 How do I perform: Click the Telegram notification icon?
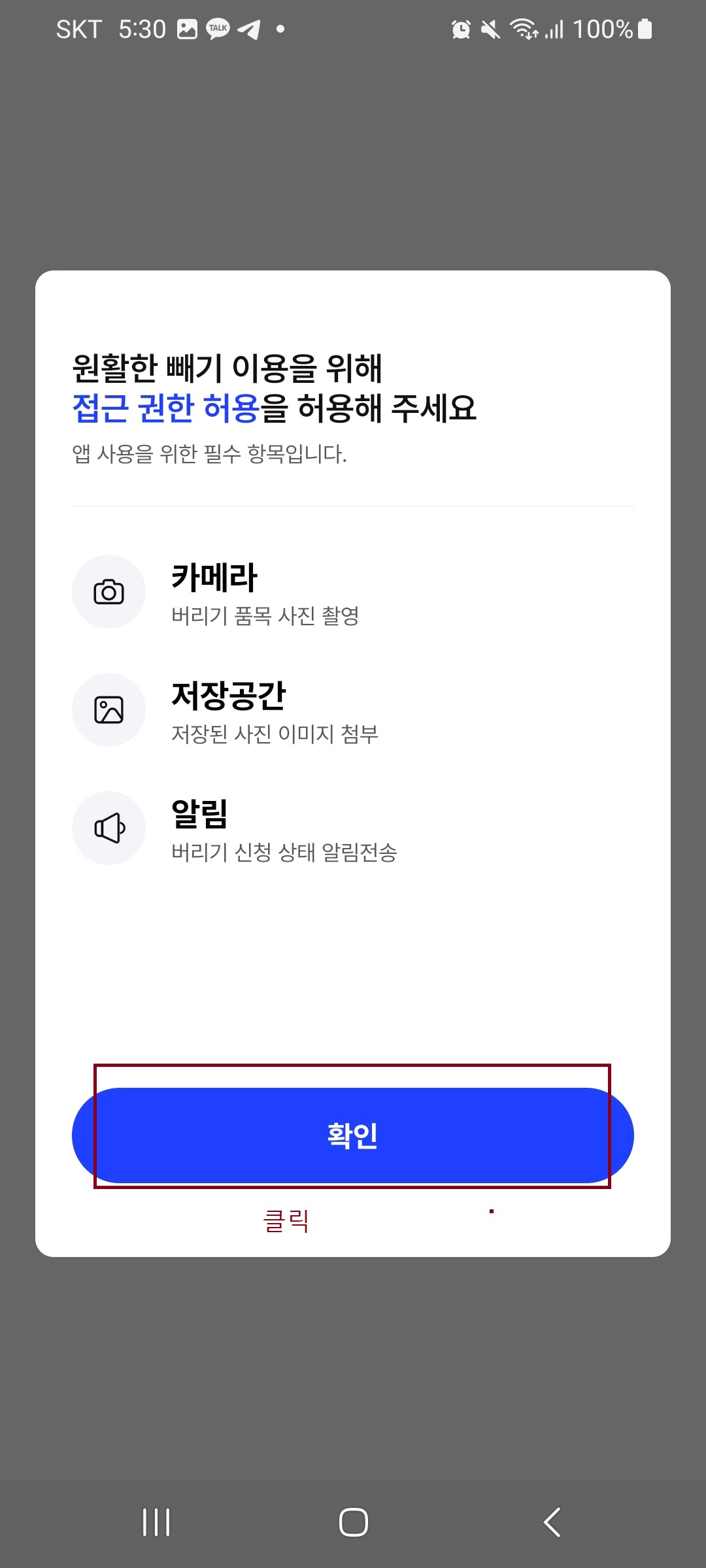(x=250, y=27)
